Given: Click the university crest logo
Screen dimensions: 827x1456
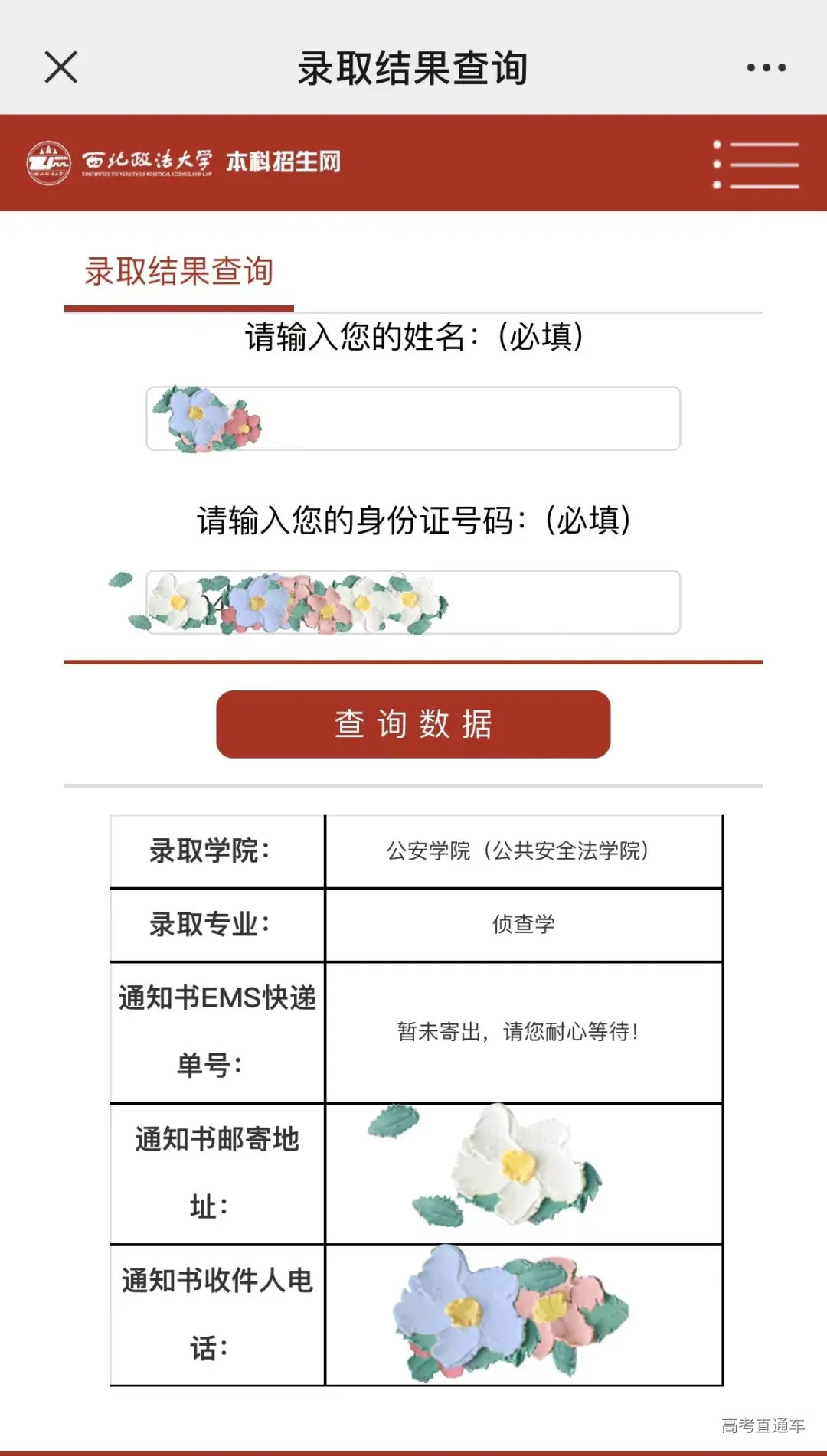Looking at the screenshot, I should click(47, 159).
